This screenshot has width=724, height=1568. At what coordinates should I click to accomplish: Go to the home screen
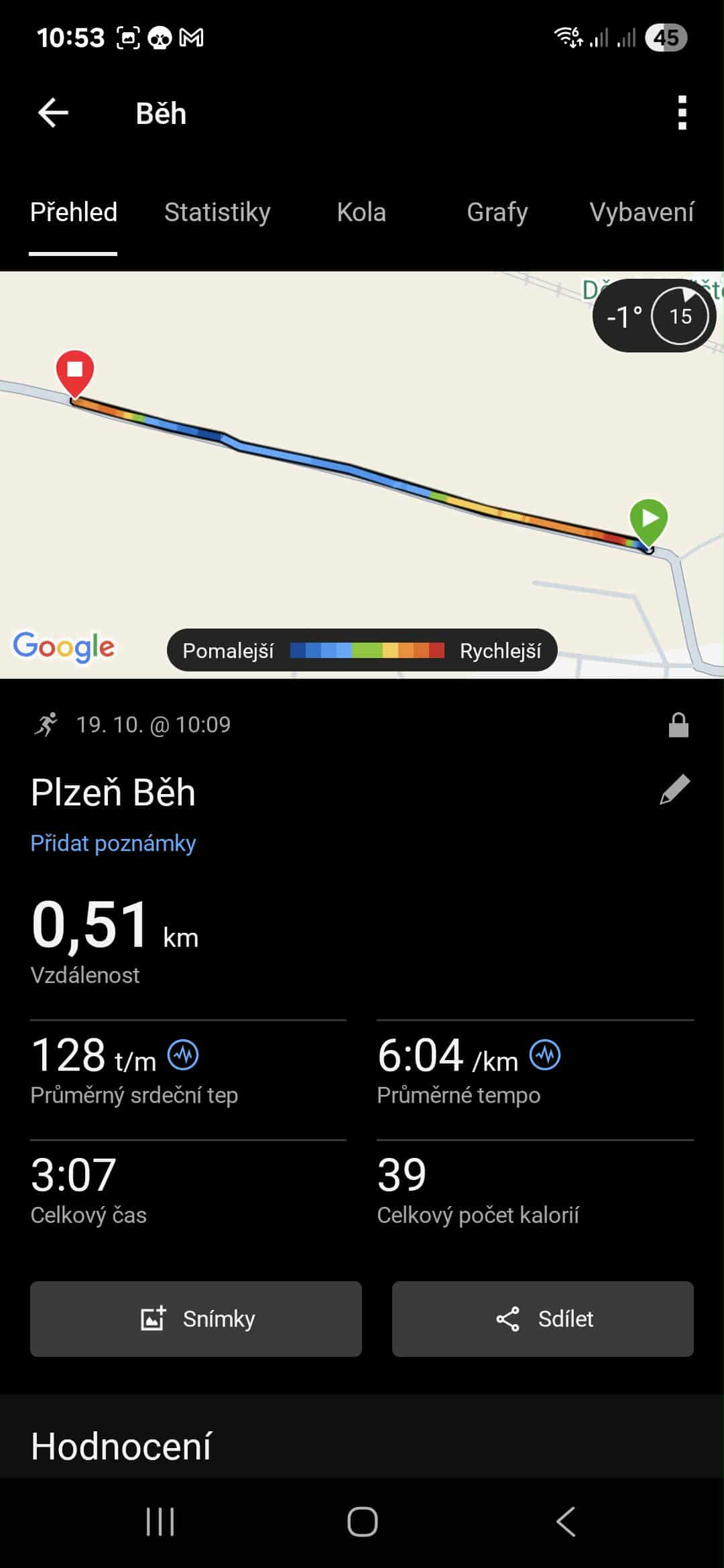tap(362, 1521)
